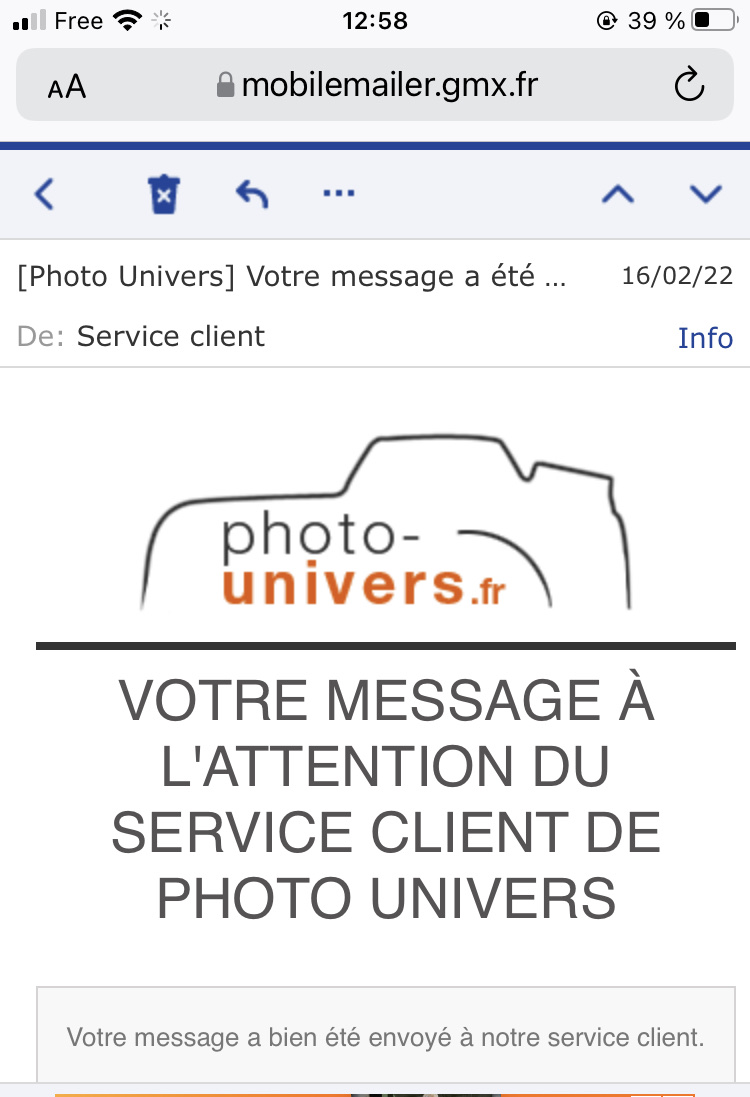The image size is (750, 1097).
Task: Reply to the Service client email
Action: point(252,194)
